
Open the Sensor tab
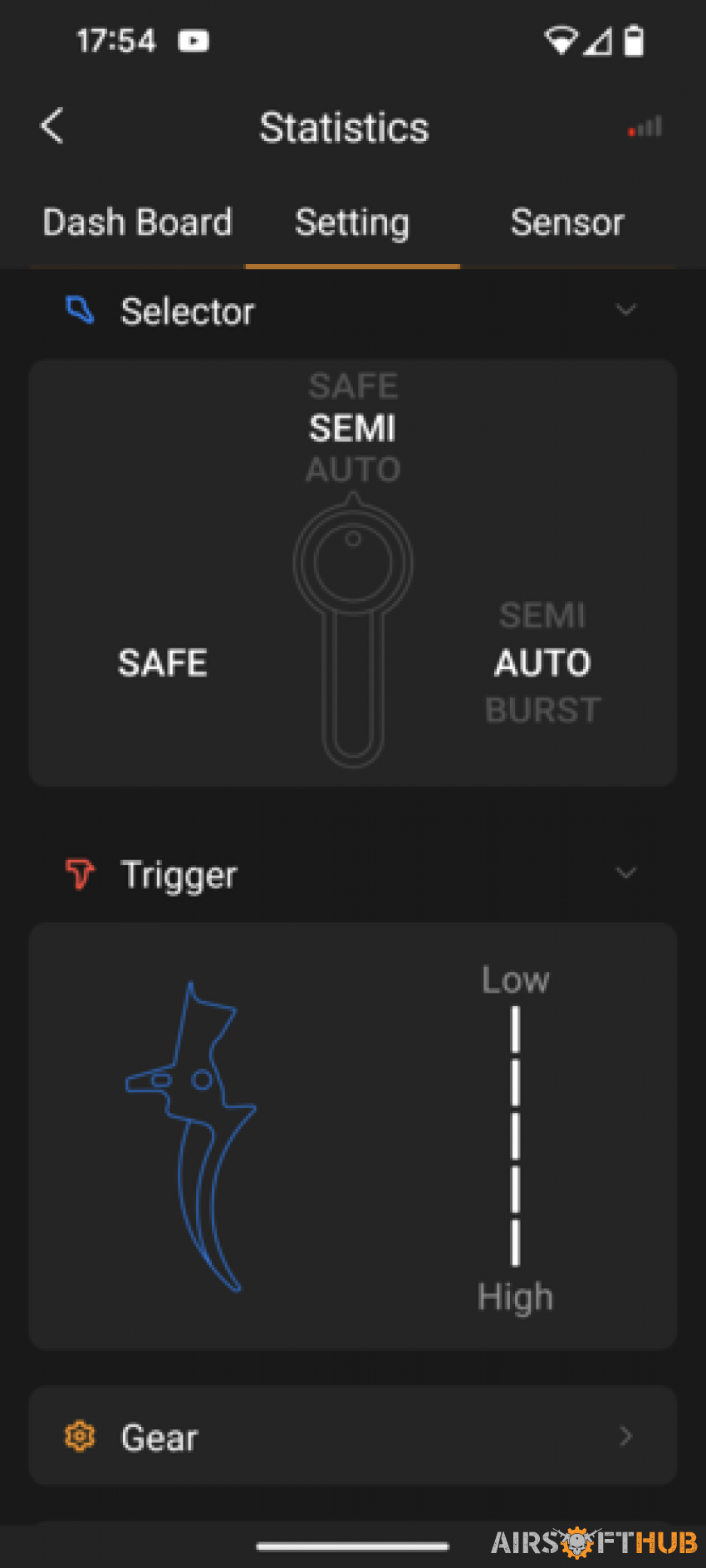pyautogui.click(x=567, y=222)
